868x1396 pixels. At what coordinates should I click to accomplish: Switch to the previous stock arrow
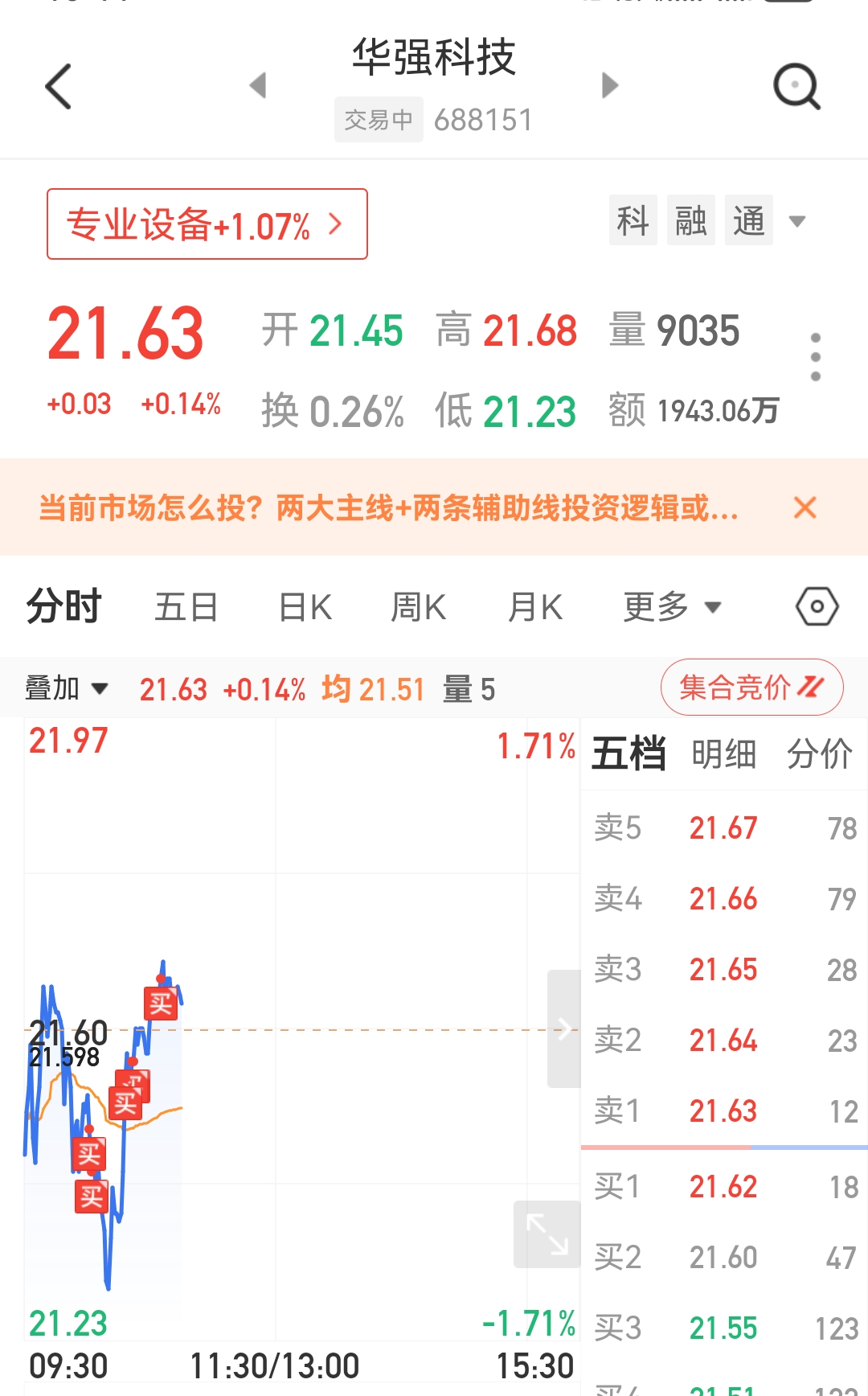point(258,85)
